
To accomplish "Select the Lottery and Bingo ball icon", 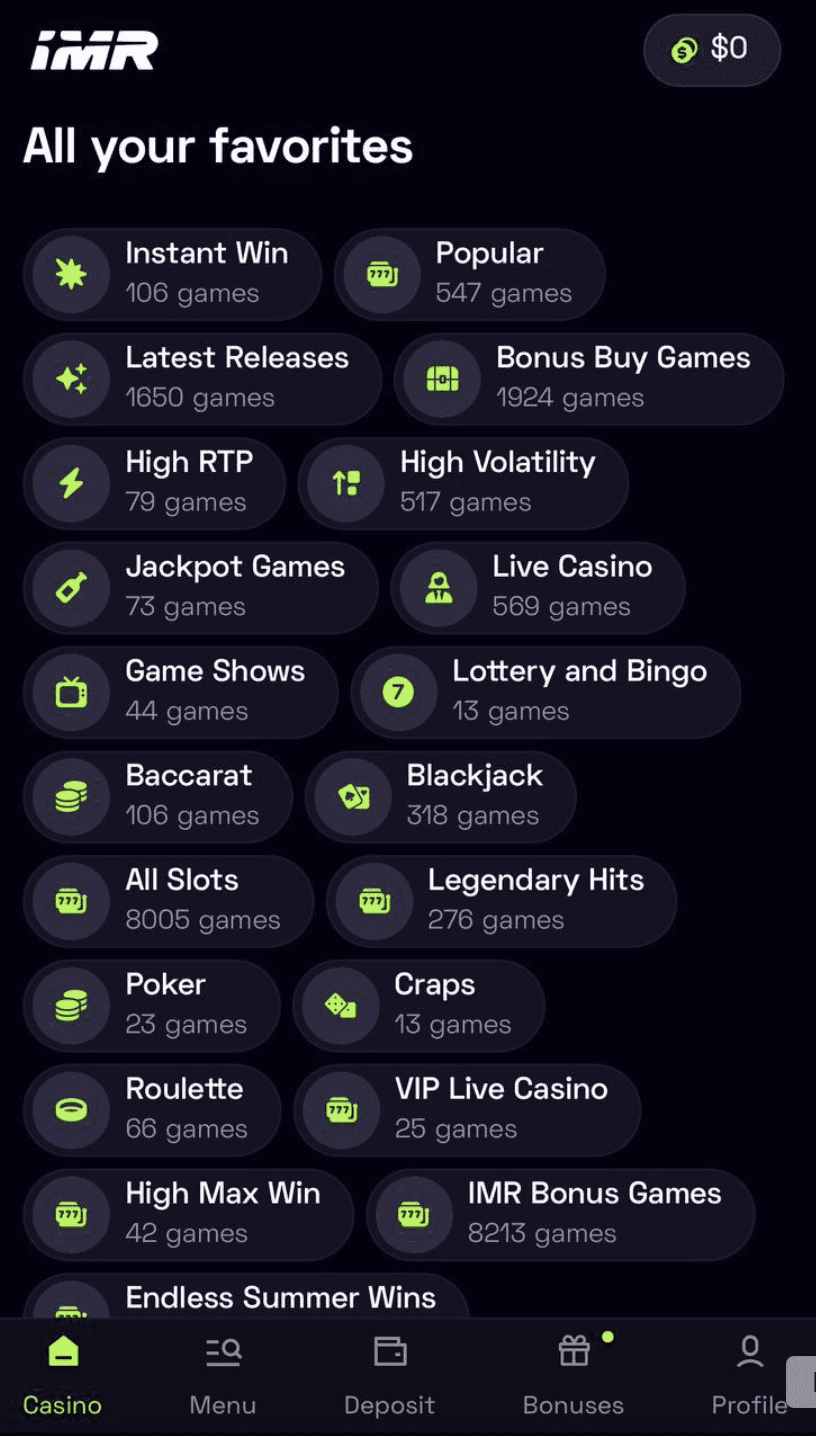I will point(397,692).
